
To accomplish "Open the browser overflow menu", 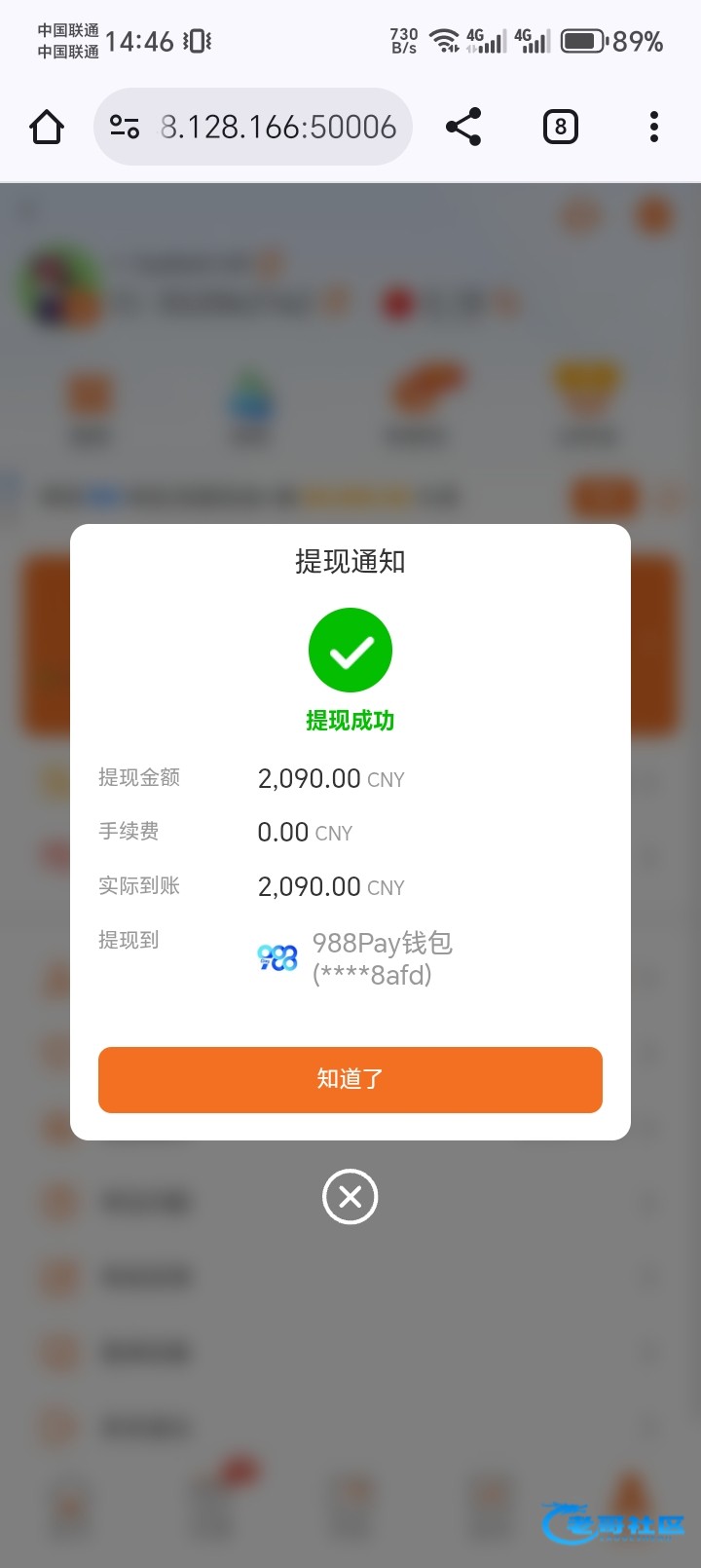I will pos(654,127).
